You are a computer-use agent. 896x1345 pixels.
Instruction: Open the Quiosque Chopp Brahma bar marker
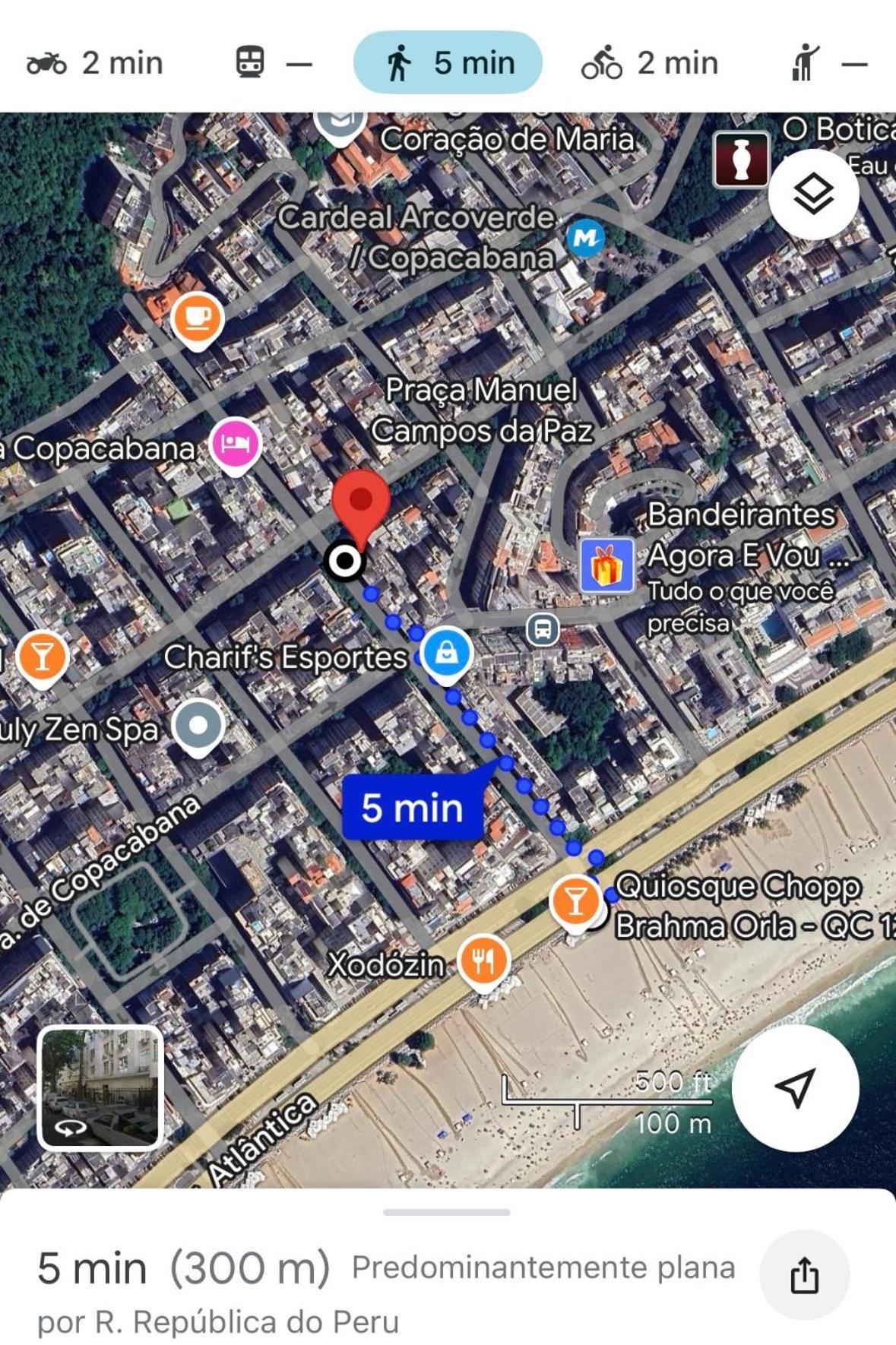click(575, 900)
